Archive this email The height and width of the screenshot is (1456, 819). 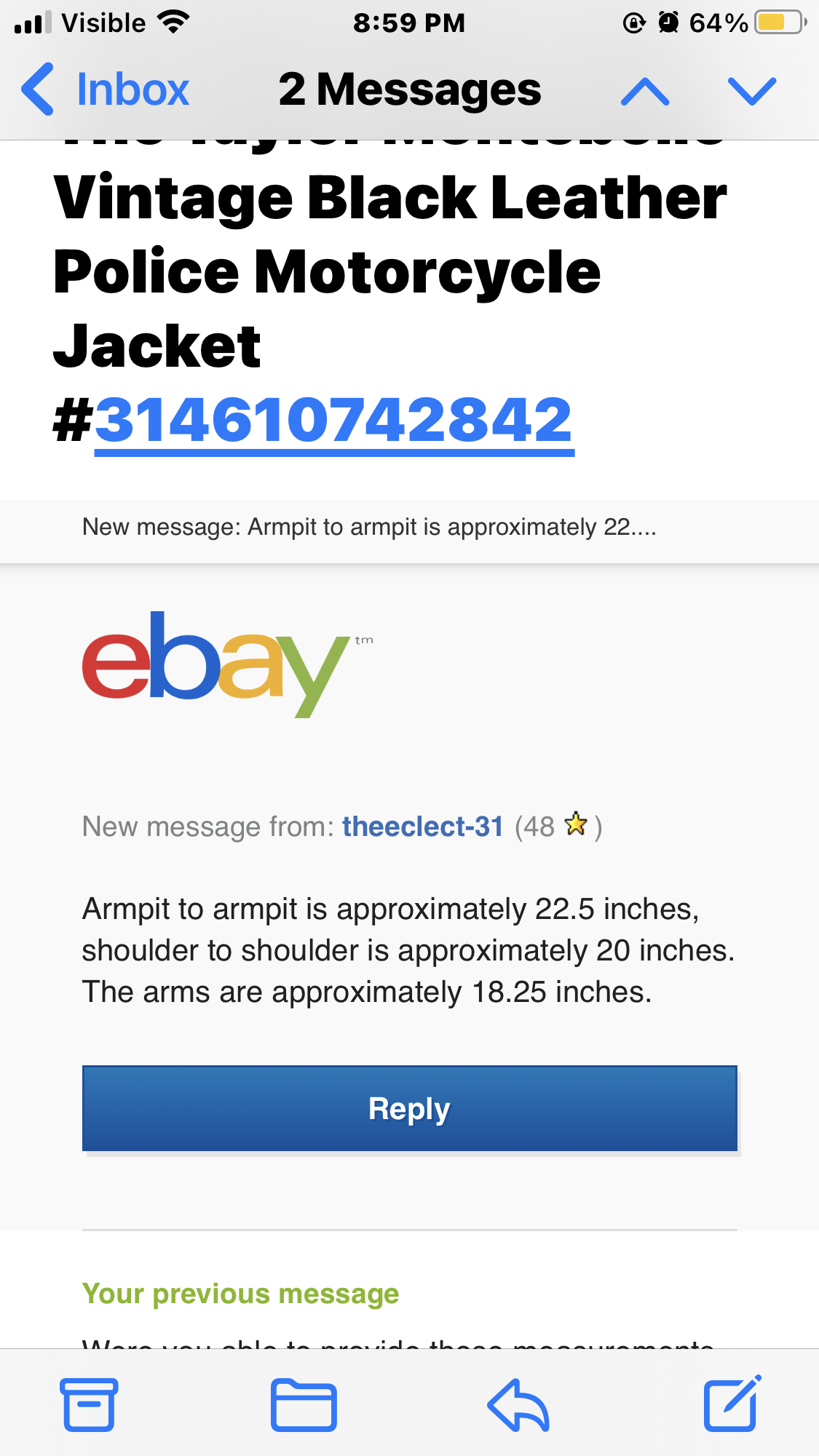[x=89, y=1404]
